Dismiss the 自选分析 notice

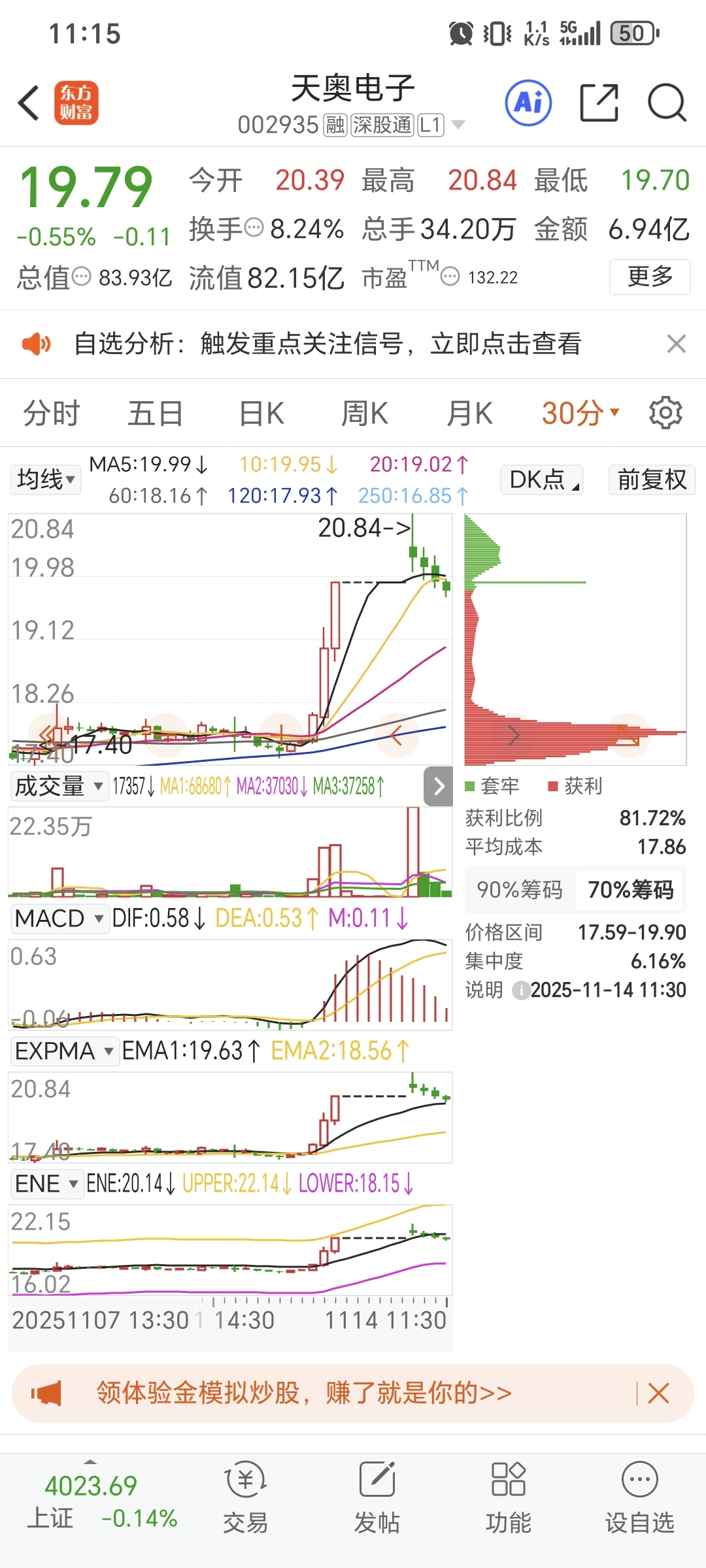676,344
